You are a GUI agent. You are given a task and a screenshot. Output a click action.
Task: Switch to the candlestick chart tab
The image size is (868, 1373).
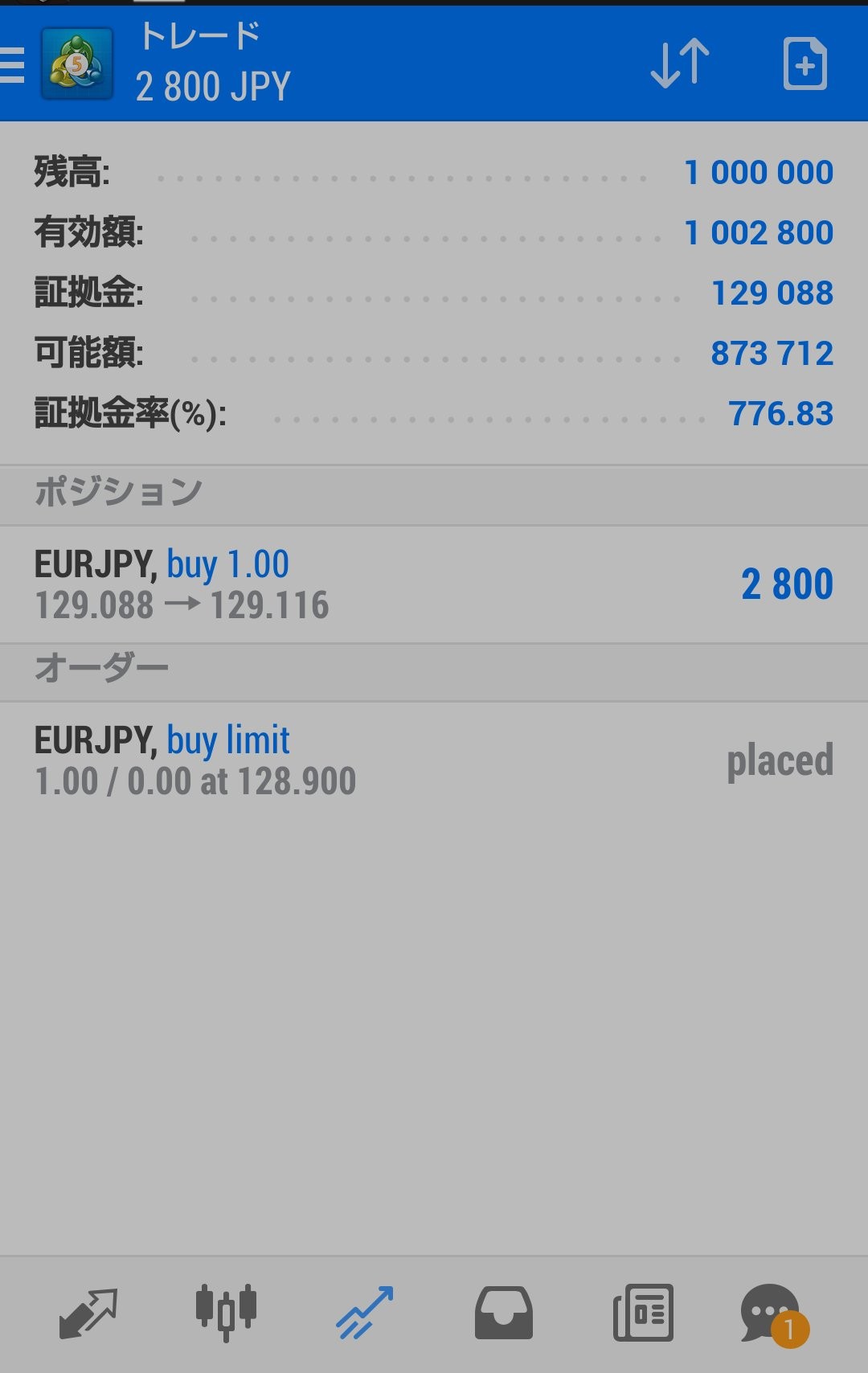pos(226,1313)
